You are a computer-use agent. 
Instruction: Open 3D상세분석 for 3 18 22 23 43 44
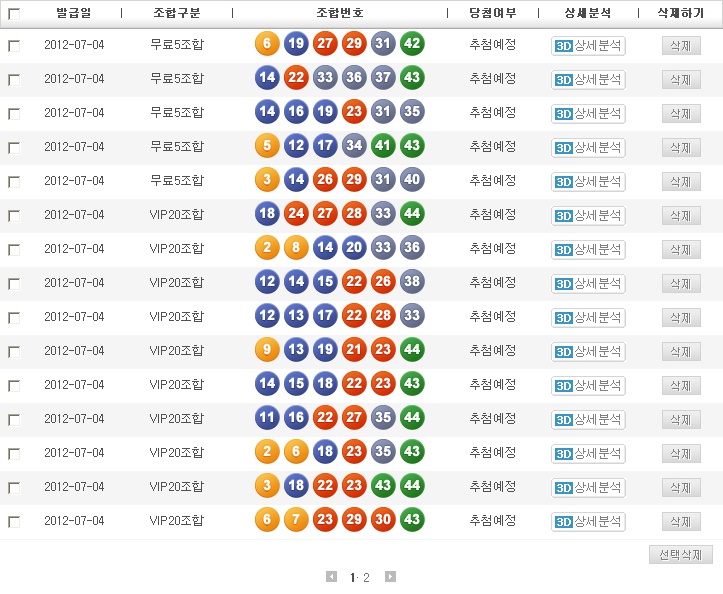coord(588,488)
